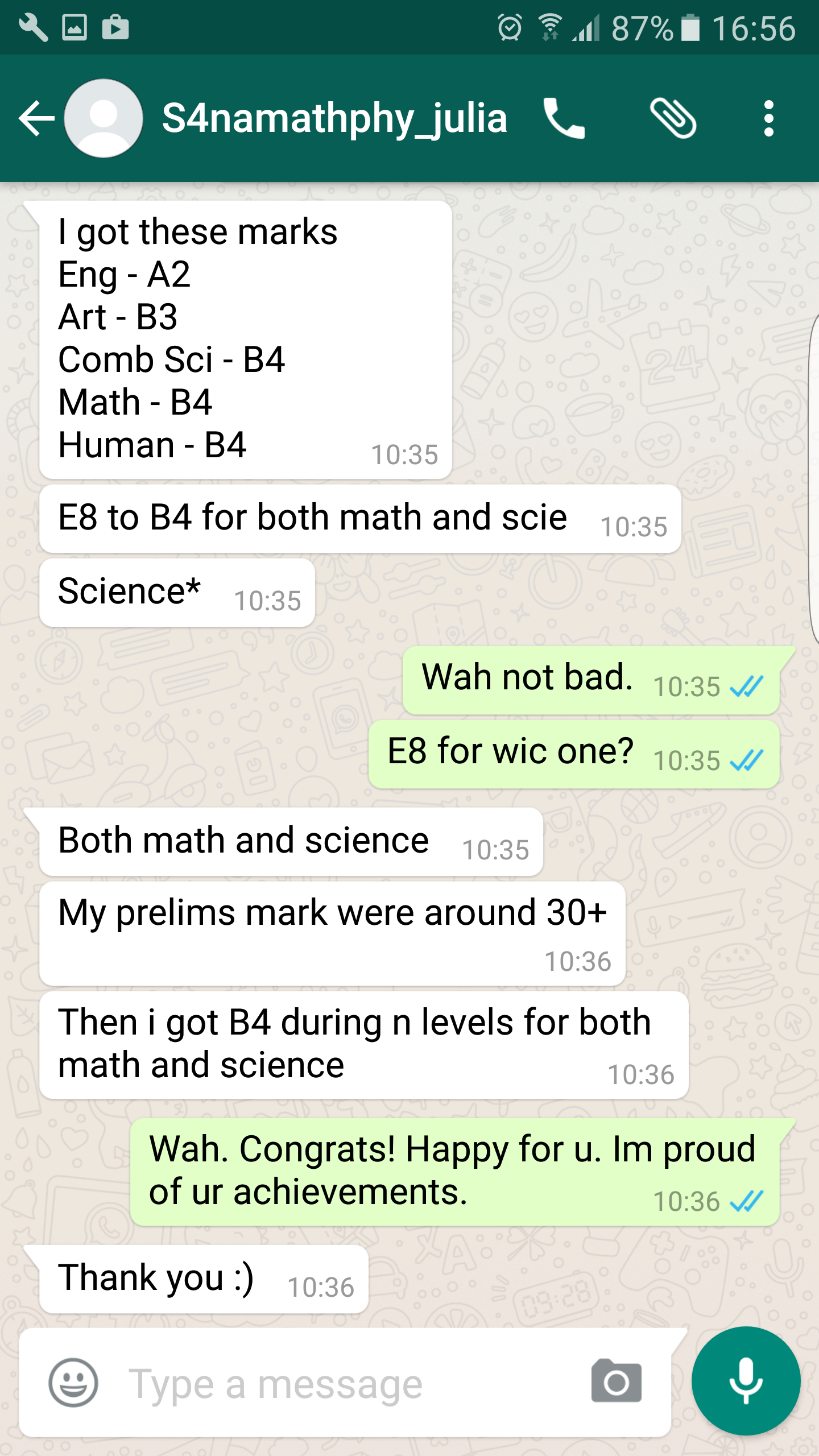Focus the Type a message field
819x1456 pixels.
click(x=341, y=1384)
